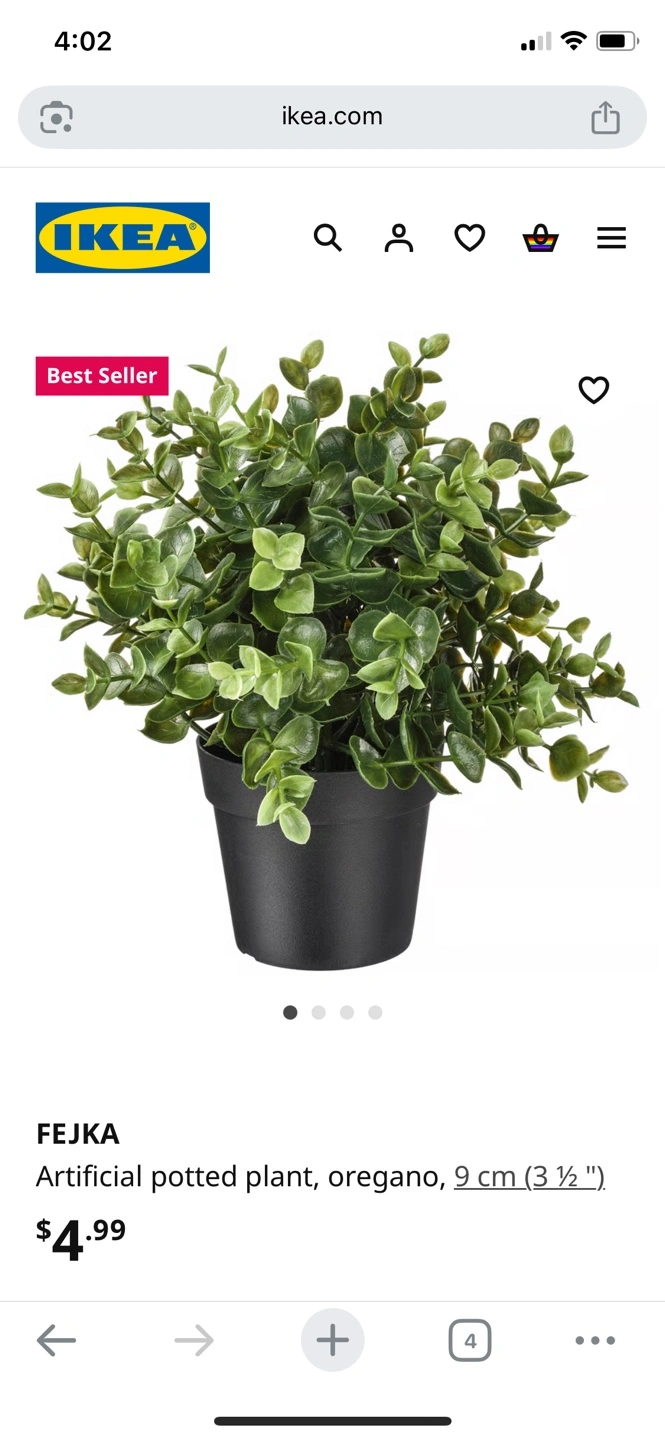Tap the ikea.com address bar

point(332,117)
